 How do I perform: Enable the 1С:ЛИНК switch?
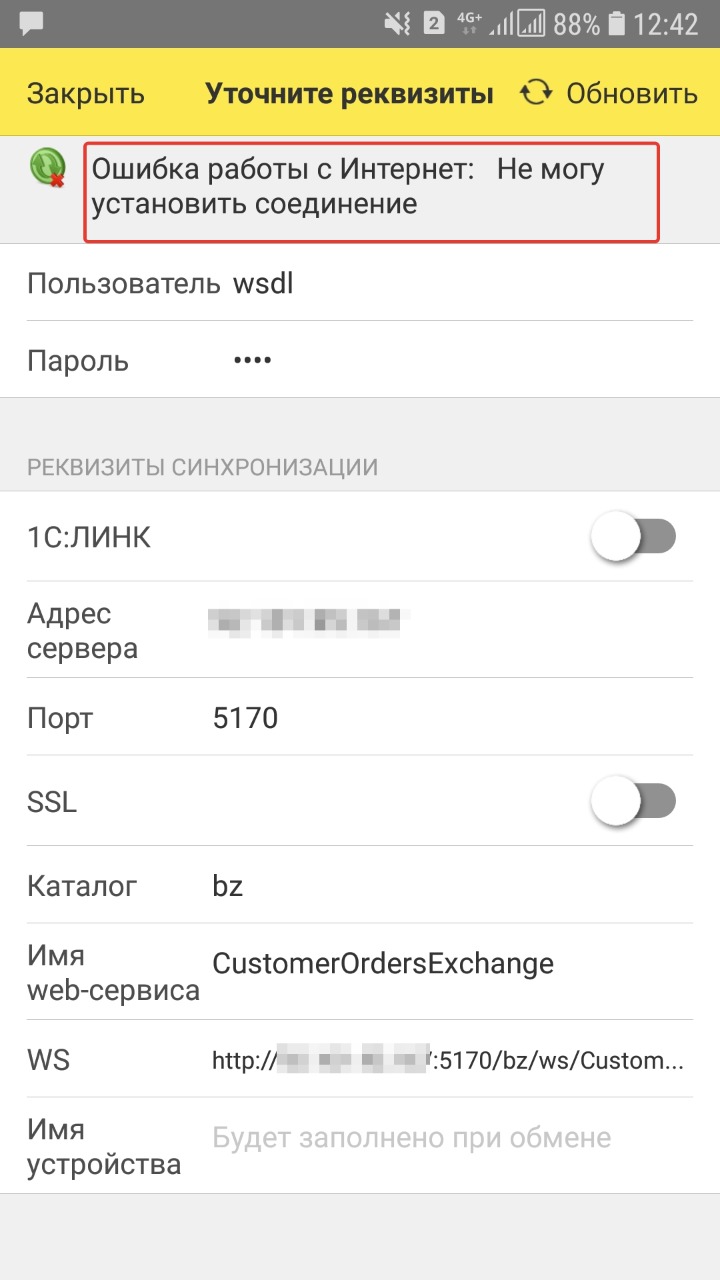click(633, 538)
